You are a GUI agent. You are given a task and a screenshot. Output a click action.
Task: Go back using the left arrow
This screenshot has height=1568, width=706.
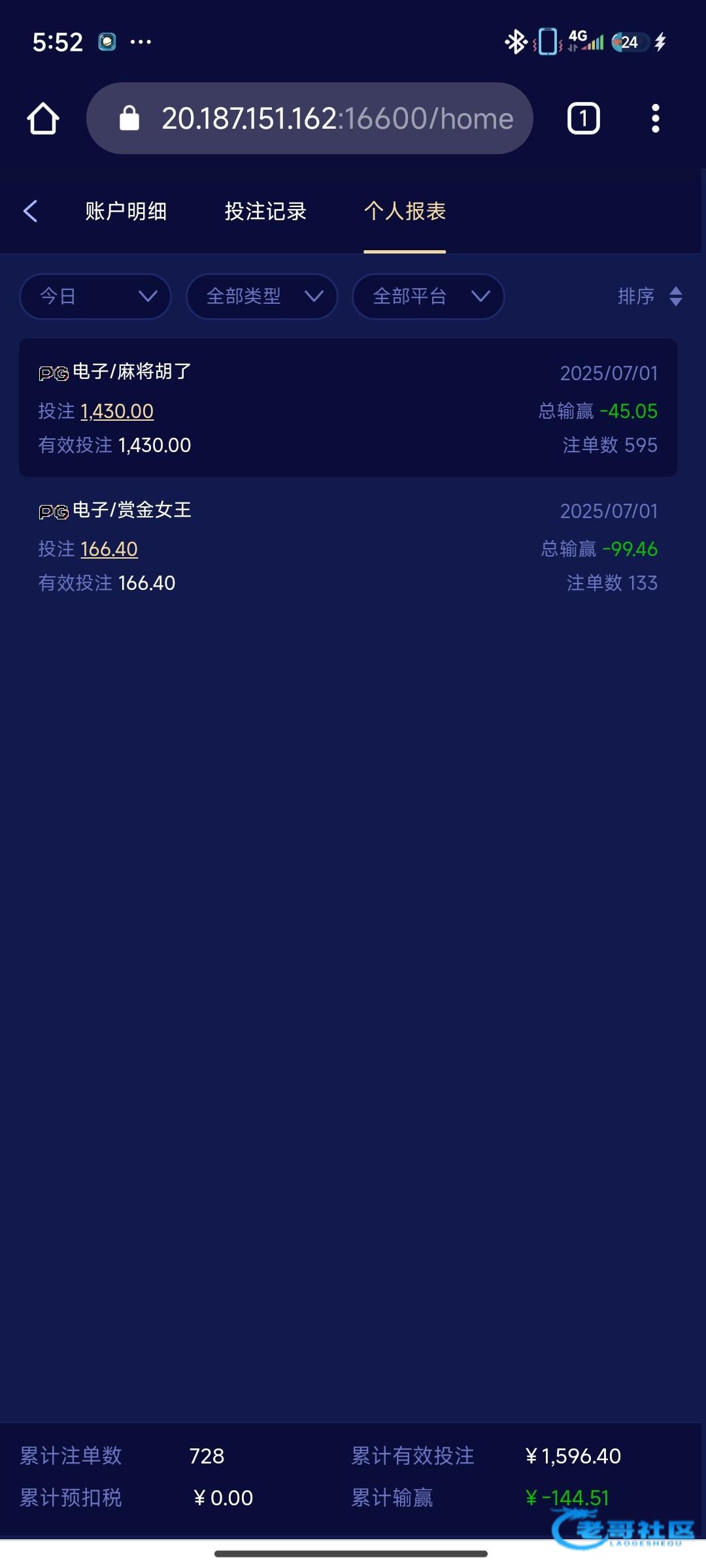(x=30, y=211)
